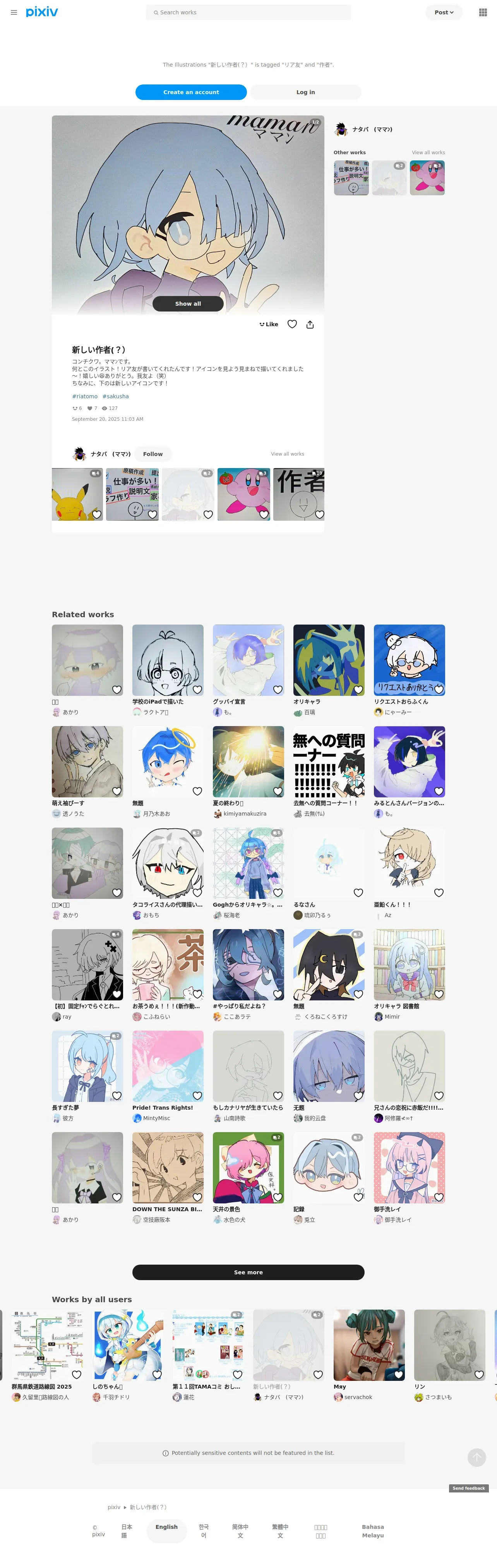Show all pages of the illustration
Screen dimensions: 497x1568
188,304
